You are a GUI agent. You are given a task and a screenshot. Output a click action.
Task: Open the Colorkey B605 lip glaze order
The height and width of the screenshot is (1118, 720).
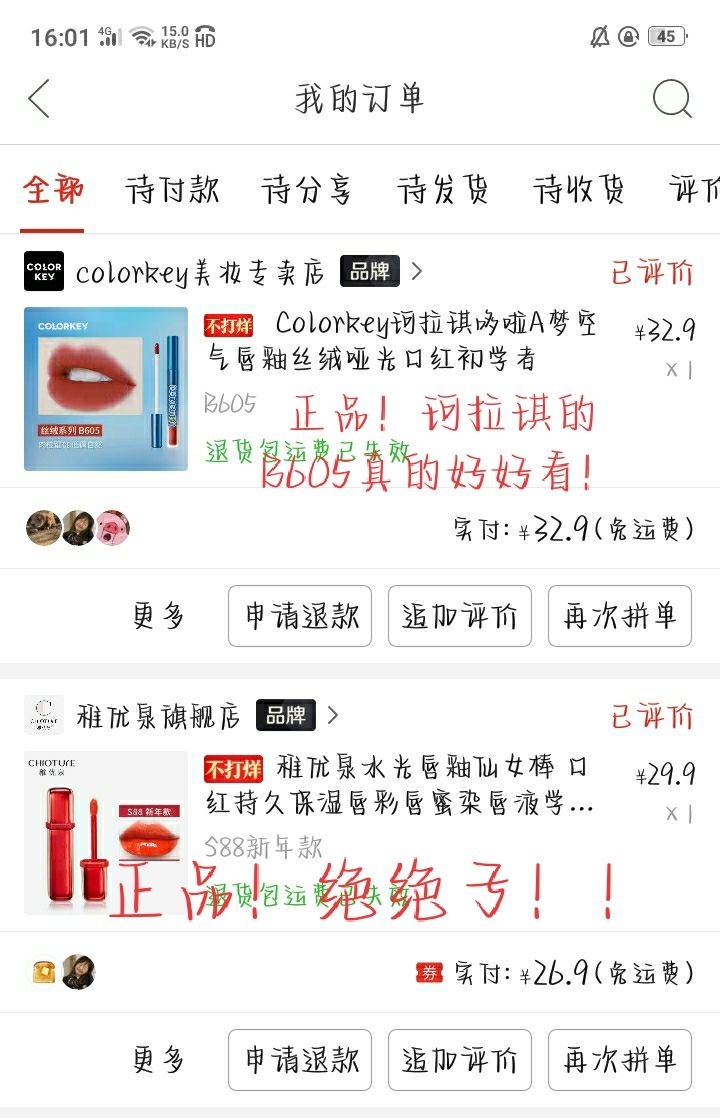pyautogui.click(x=400, y=340)
